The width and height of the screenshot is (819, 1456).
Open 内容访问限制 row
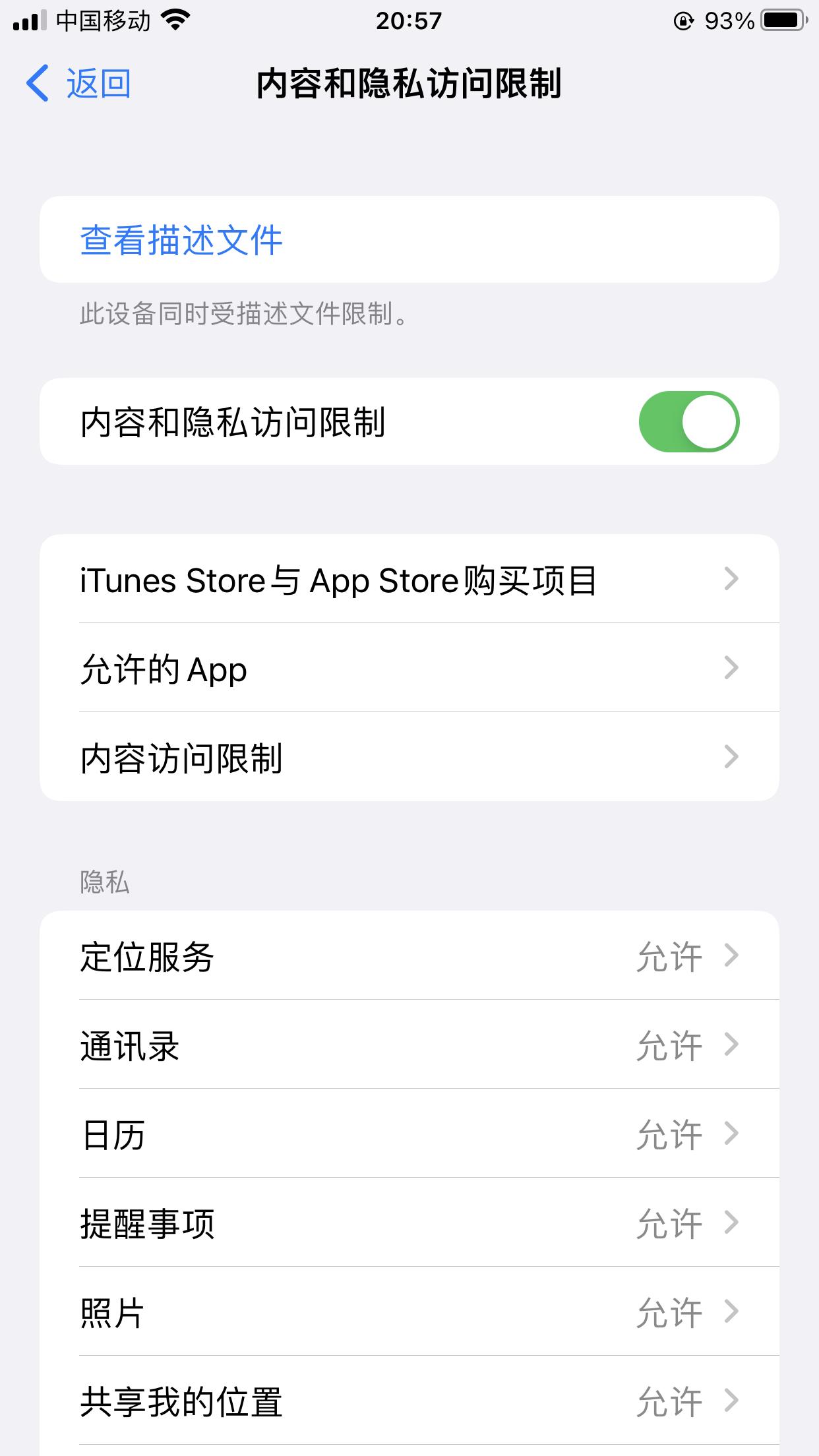409,758
